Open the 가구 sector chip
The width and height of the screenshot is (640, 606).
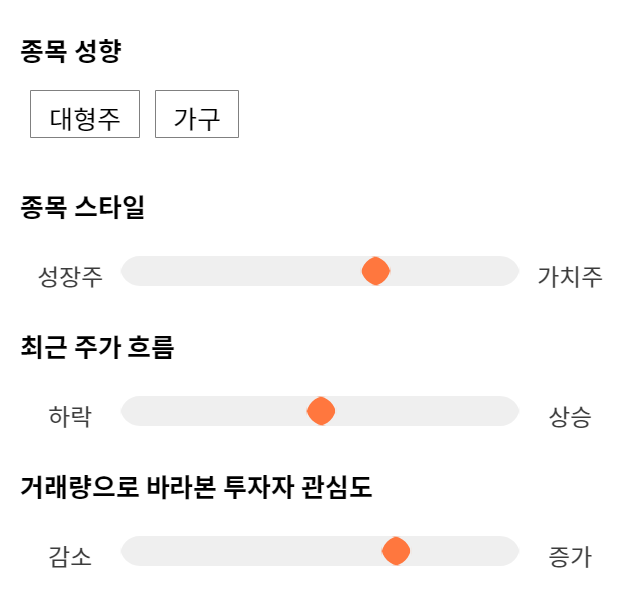[x=197, y=114]
